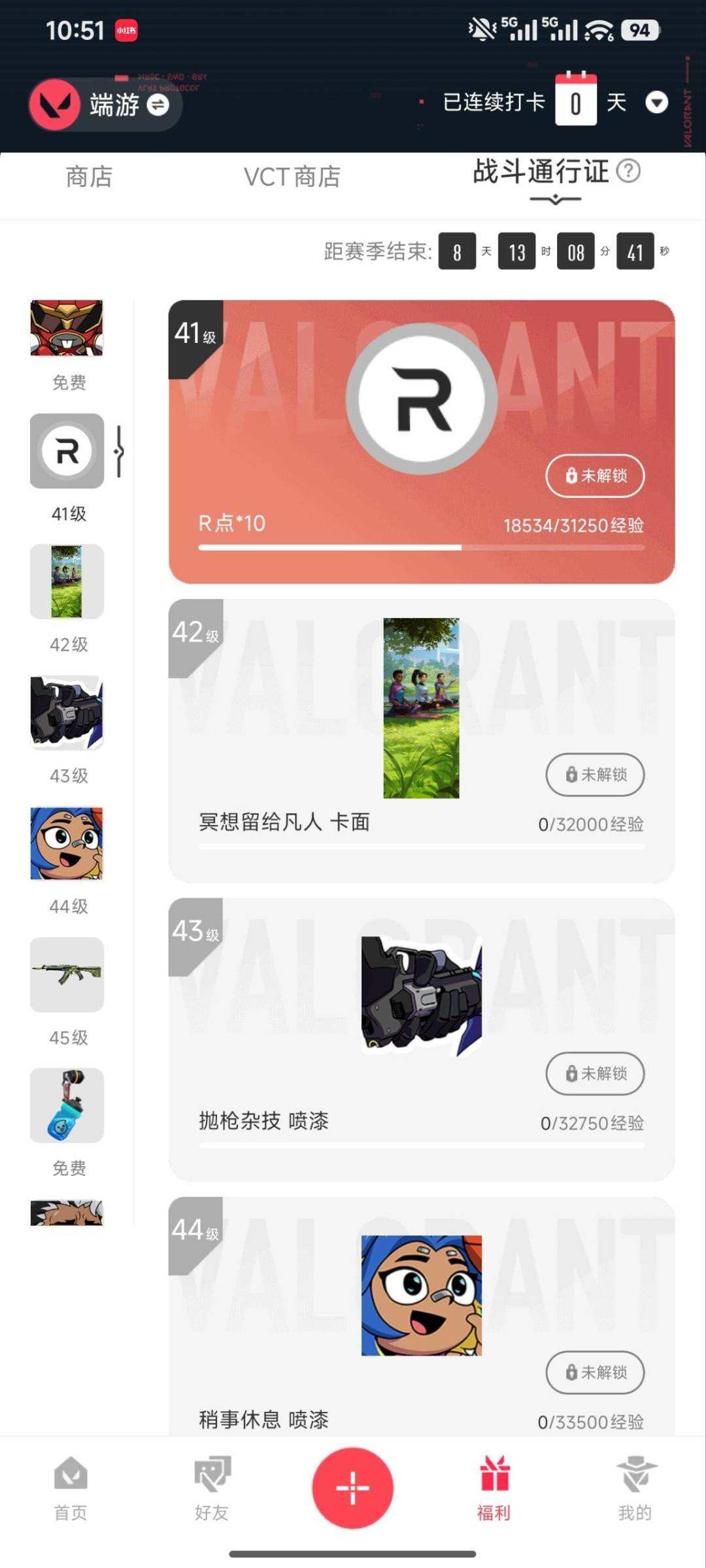Open the Valorant game icon in top bar
The image size is (706, 1568).
[x=56, y=105]
